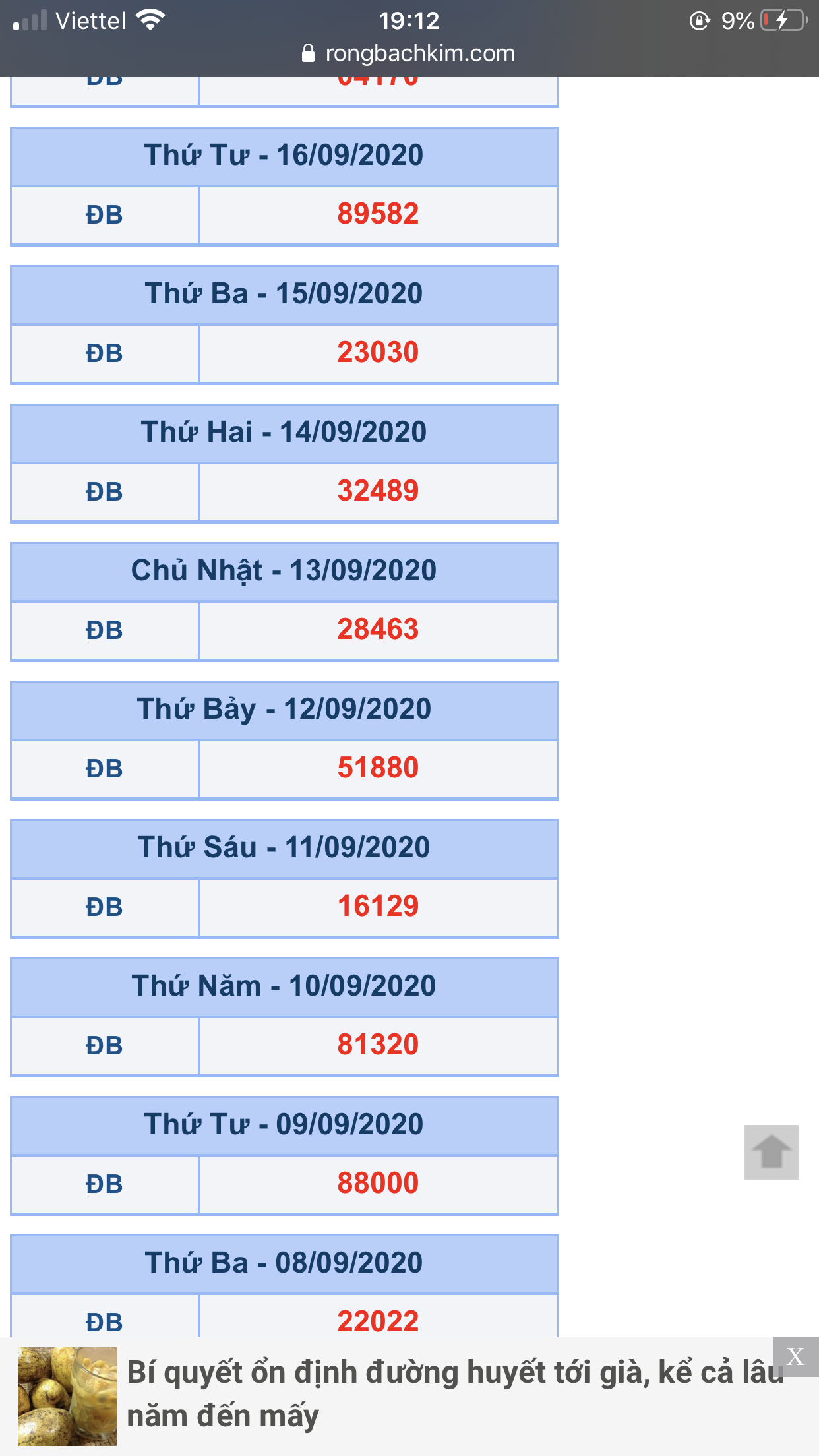
Task: Tap the scroll-to-top arrow button
Action: 771,1152
